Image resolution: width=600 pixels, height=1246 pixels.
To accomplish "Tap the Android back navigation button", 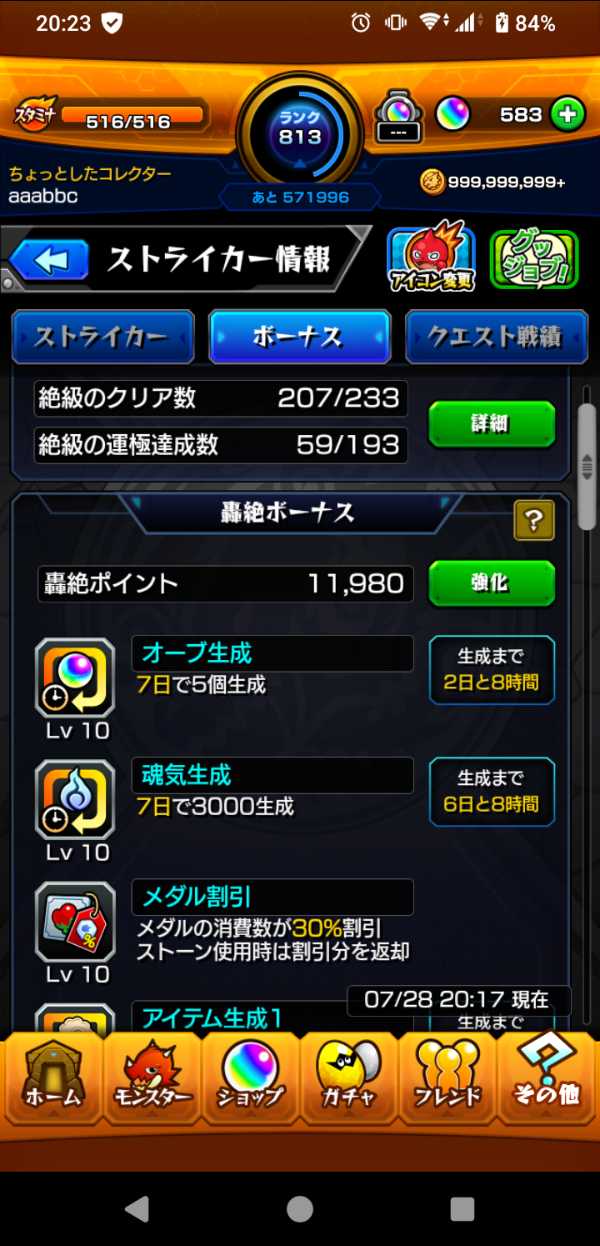I will click(137, 1209).
